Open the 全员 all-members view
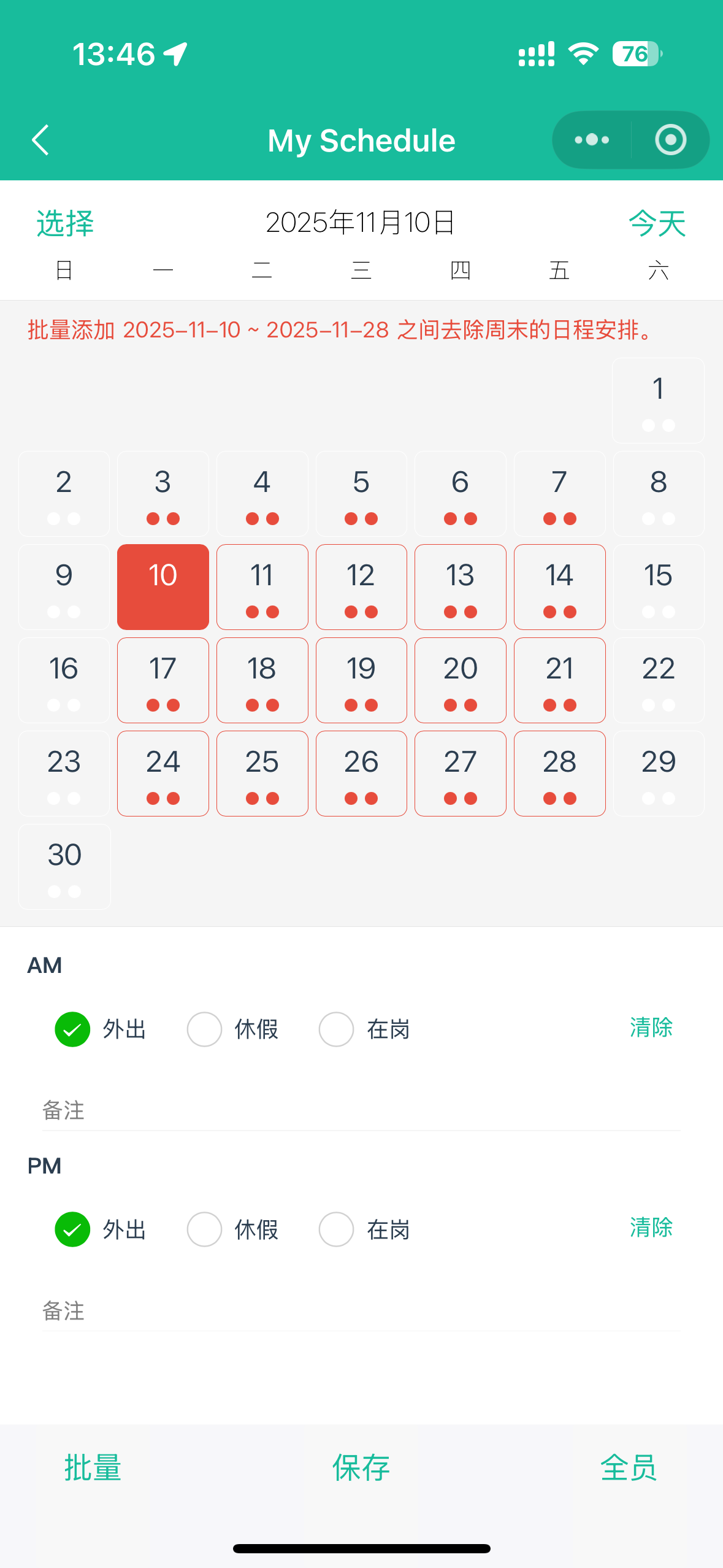Viewport: 723px width, 1568px height. point(628,1467)
